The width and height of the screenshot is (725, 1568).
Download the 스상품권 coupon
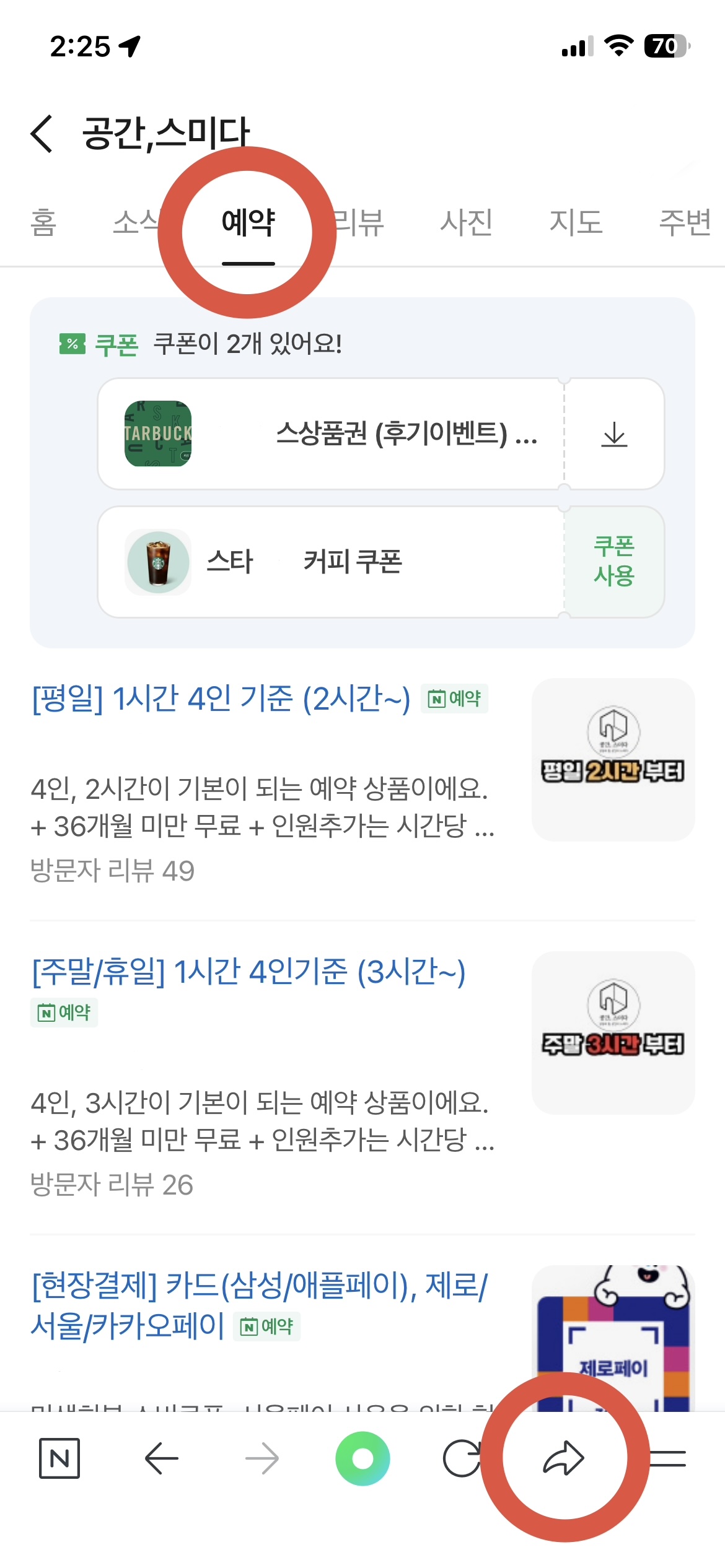click(614, 435)
